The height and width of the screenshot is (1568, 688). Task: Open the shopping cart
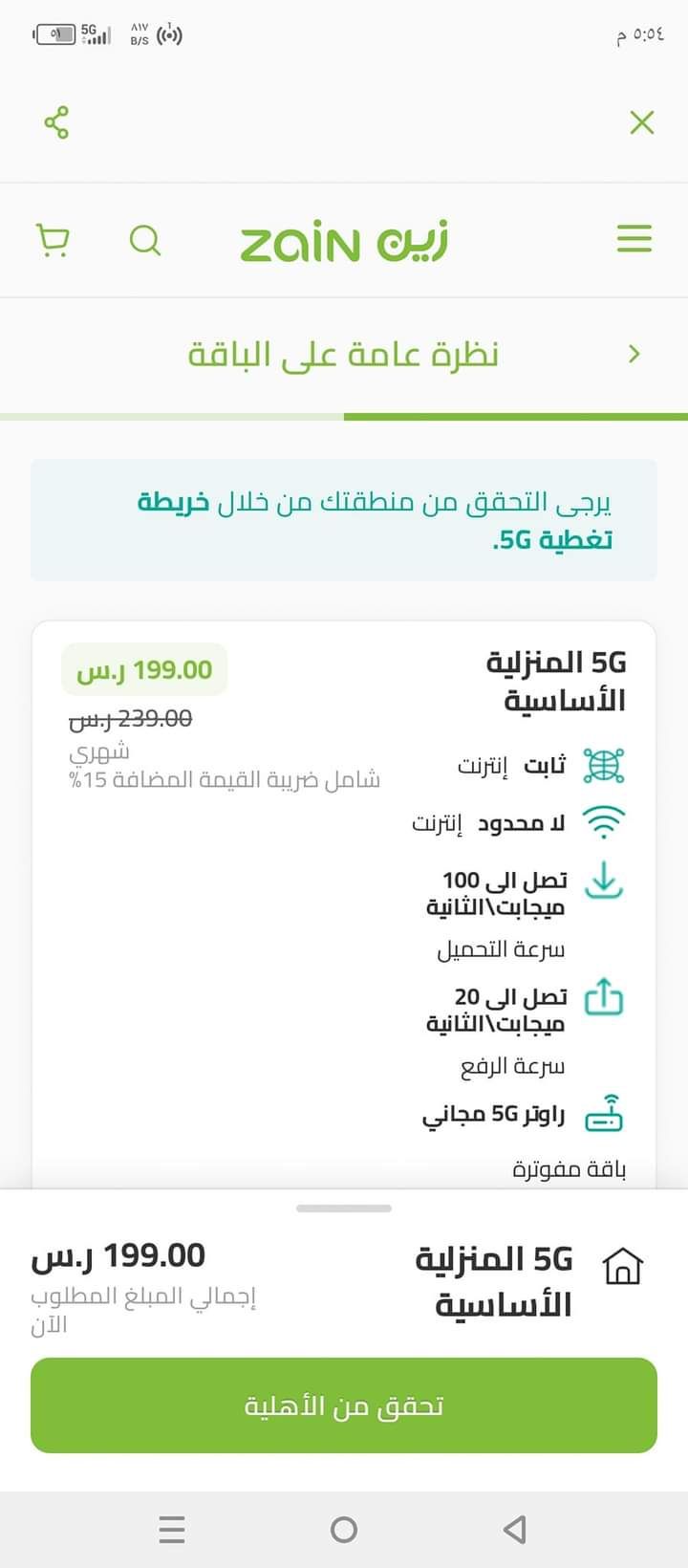[x=54, y=240]
